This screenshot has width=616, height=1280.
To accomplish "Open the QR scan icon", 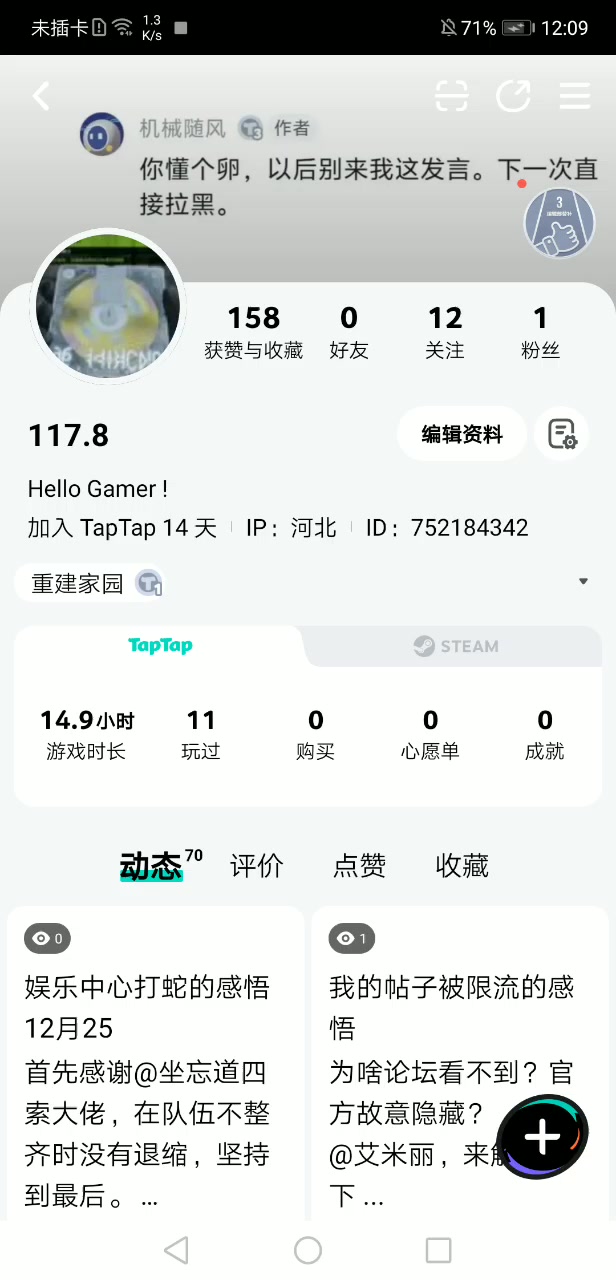I will (x=452, y=96).
